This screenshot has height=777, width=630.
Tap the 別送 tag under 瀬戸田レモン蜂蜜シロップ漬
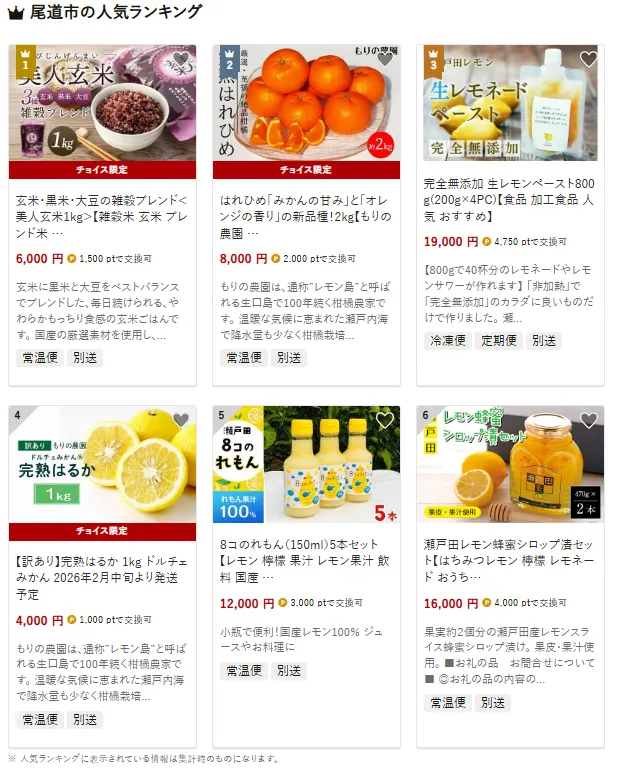click(494, 702)
